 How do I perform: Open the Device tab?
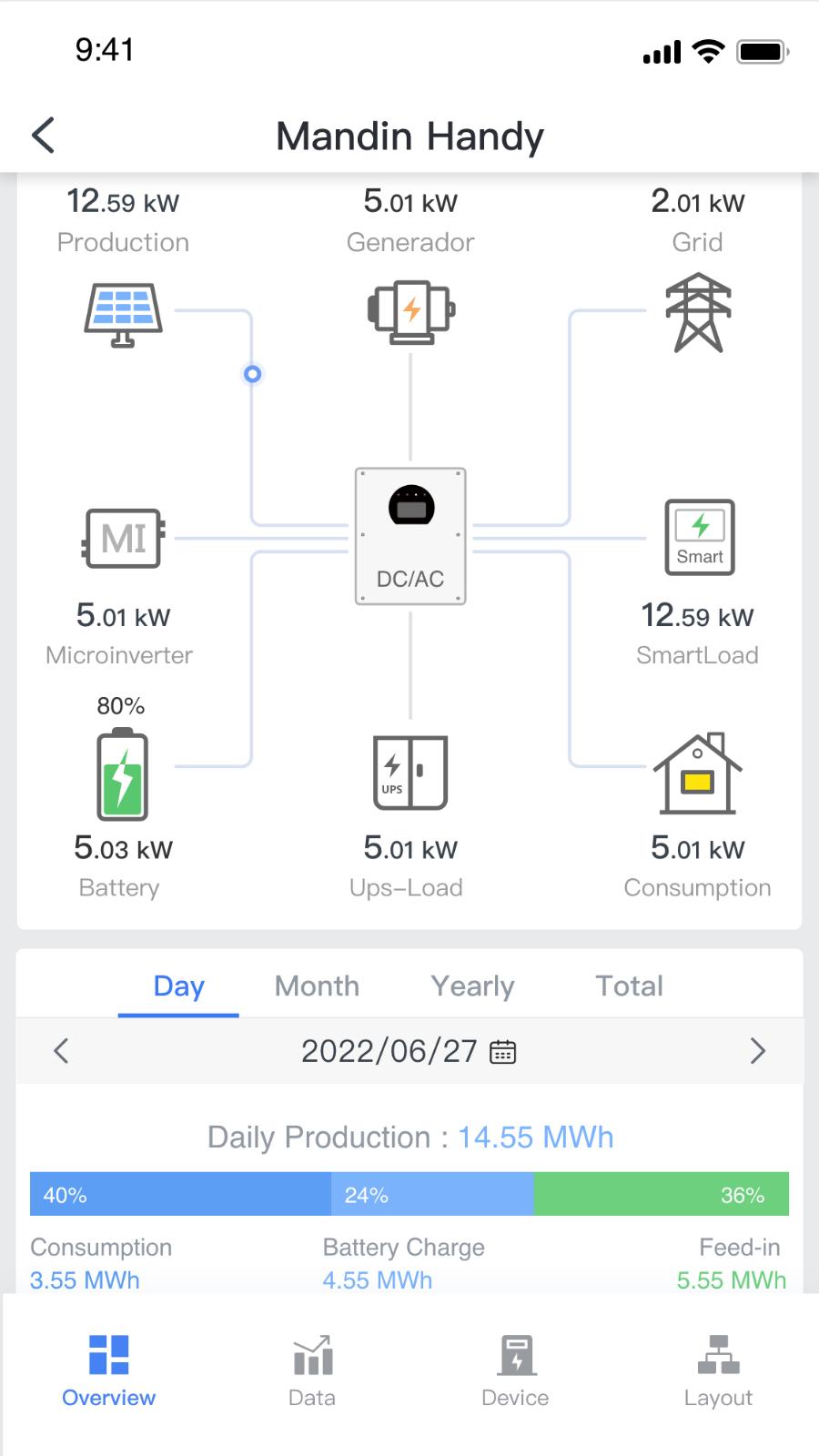click(x=515, y=1371)
